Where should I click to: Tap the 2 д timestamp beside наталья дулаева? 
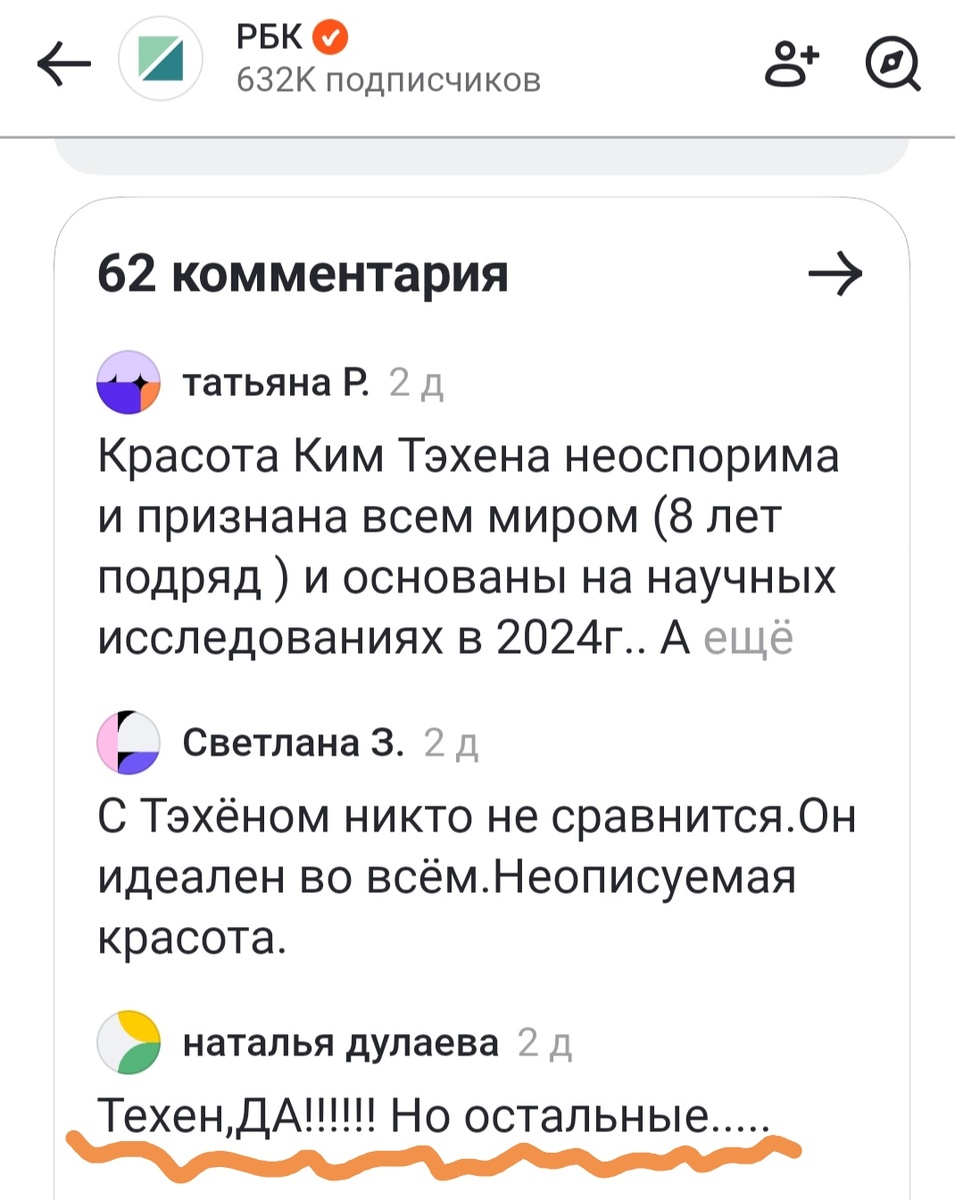coord(541,1042)
